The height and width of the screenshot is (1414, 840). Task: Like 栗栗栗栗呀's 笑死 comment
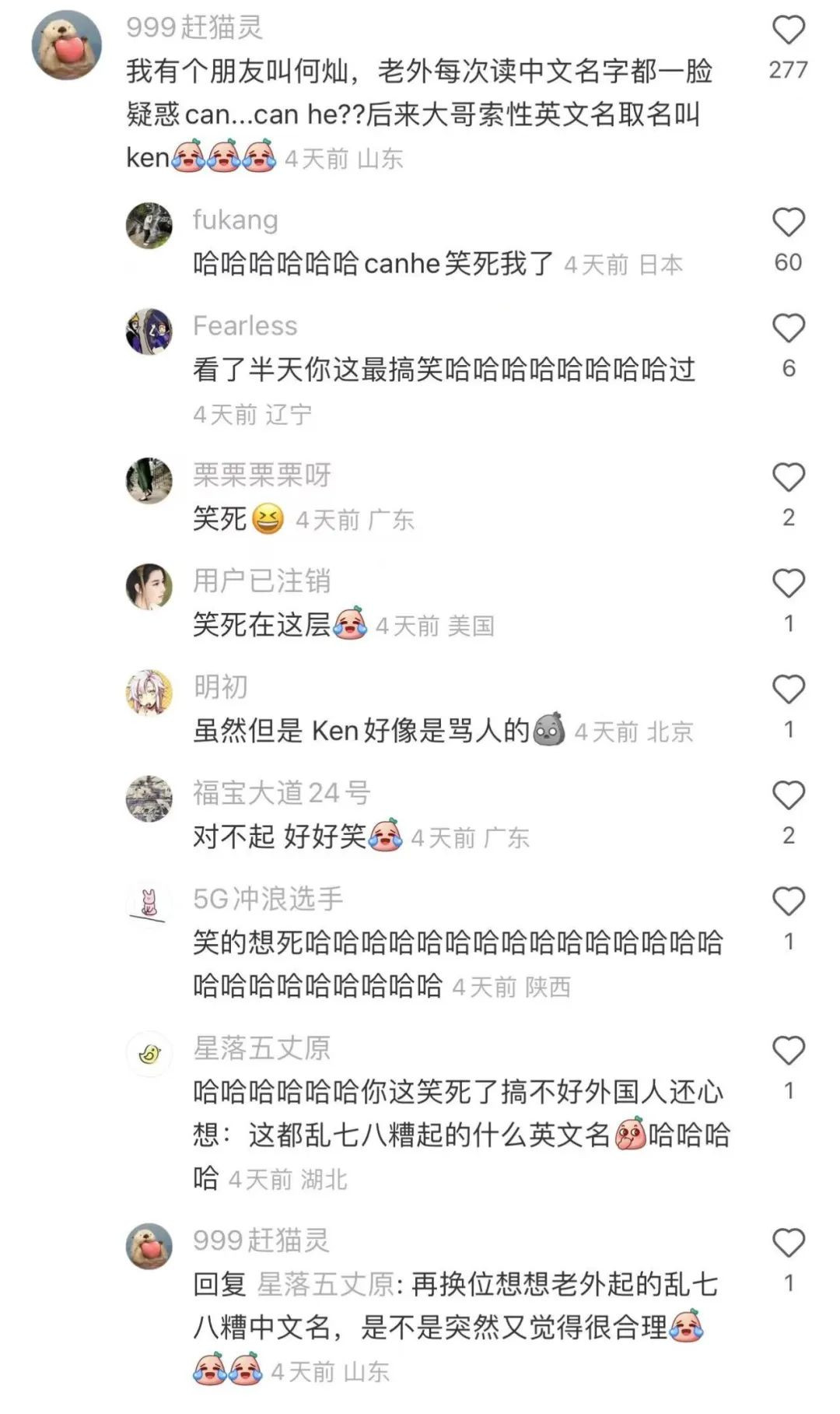coord(788,478)
